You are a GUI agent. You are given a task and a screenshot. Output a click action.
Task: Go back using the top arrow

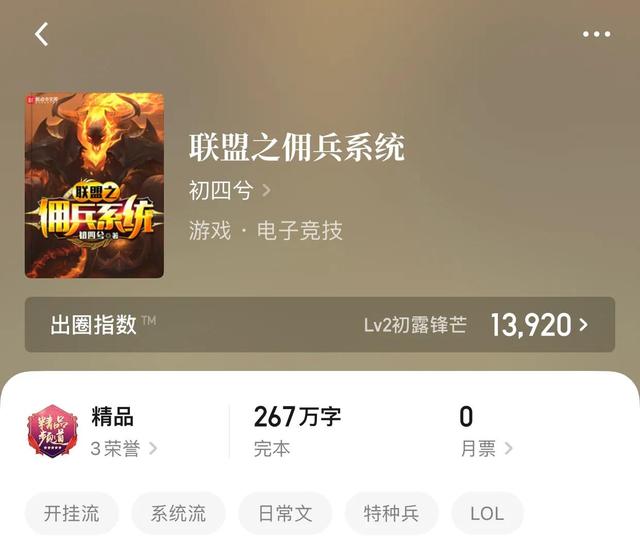42,34
